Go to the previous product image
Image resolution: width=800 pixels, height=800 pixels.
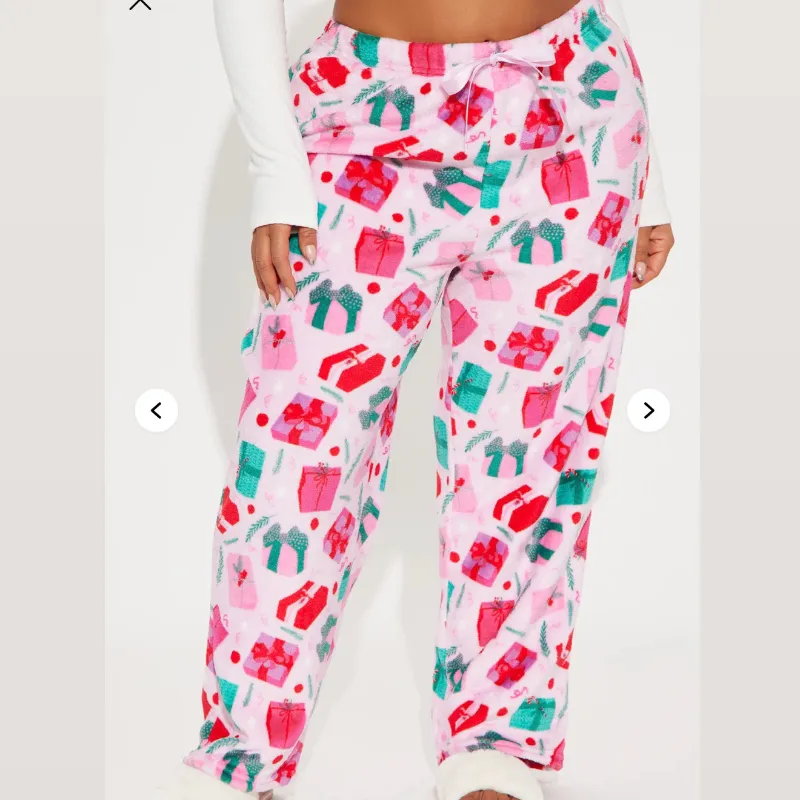tap(156, 410)
